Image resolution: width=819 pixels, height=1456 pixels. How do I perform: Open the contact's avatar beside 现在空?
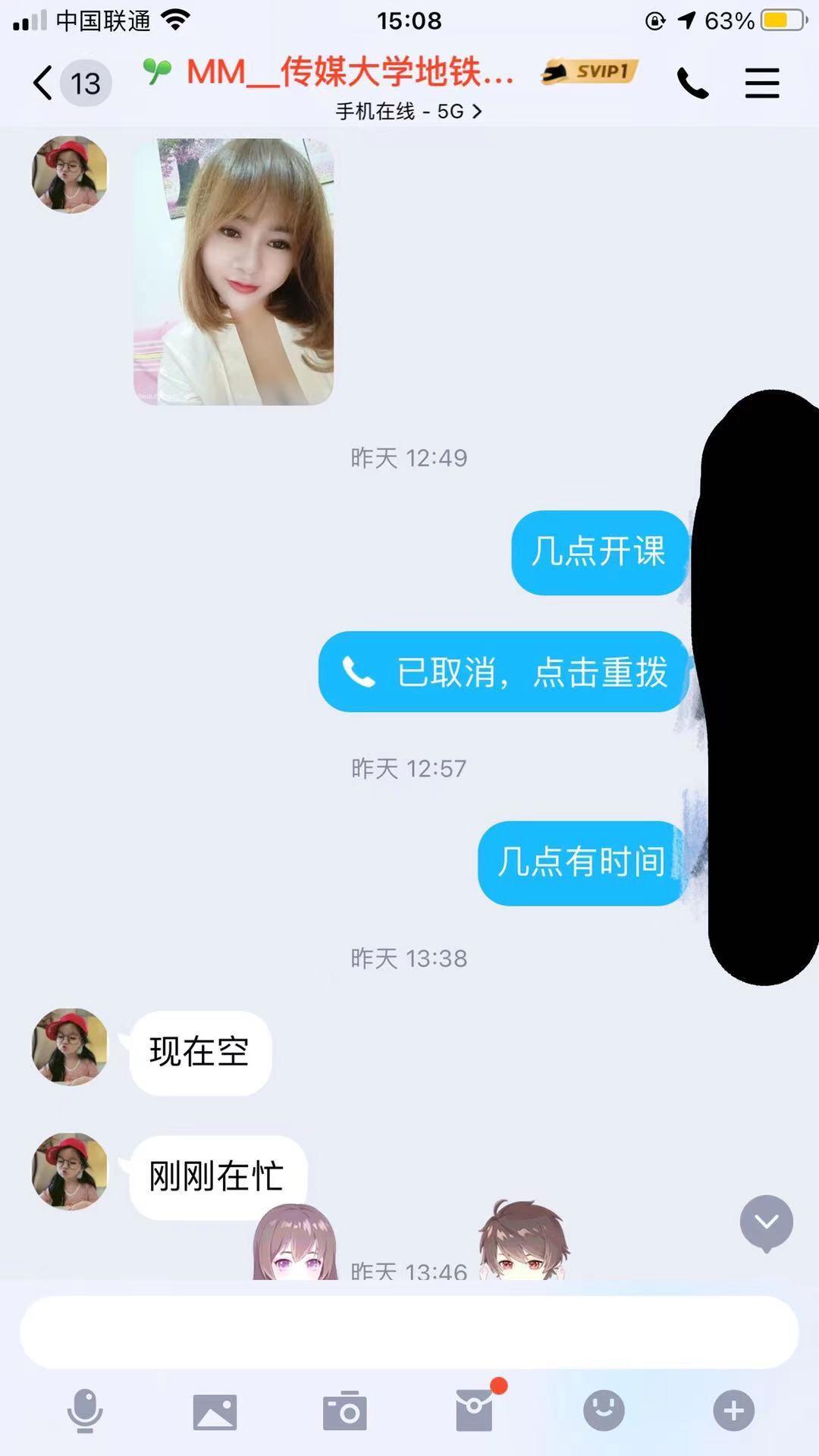70,1046
